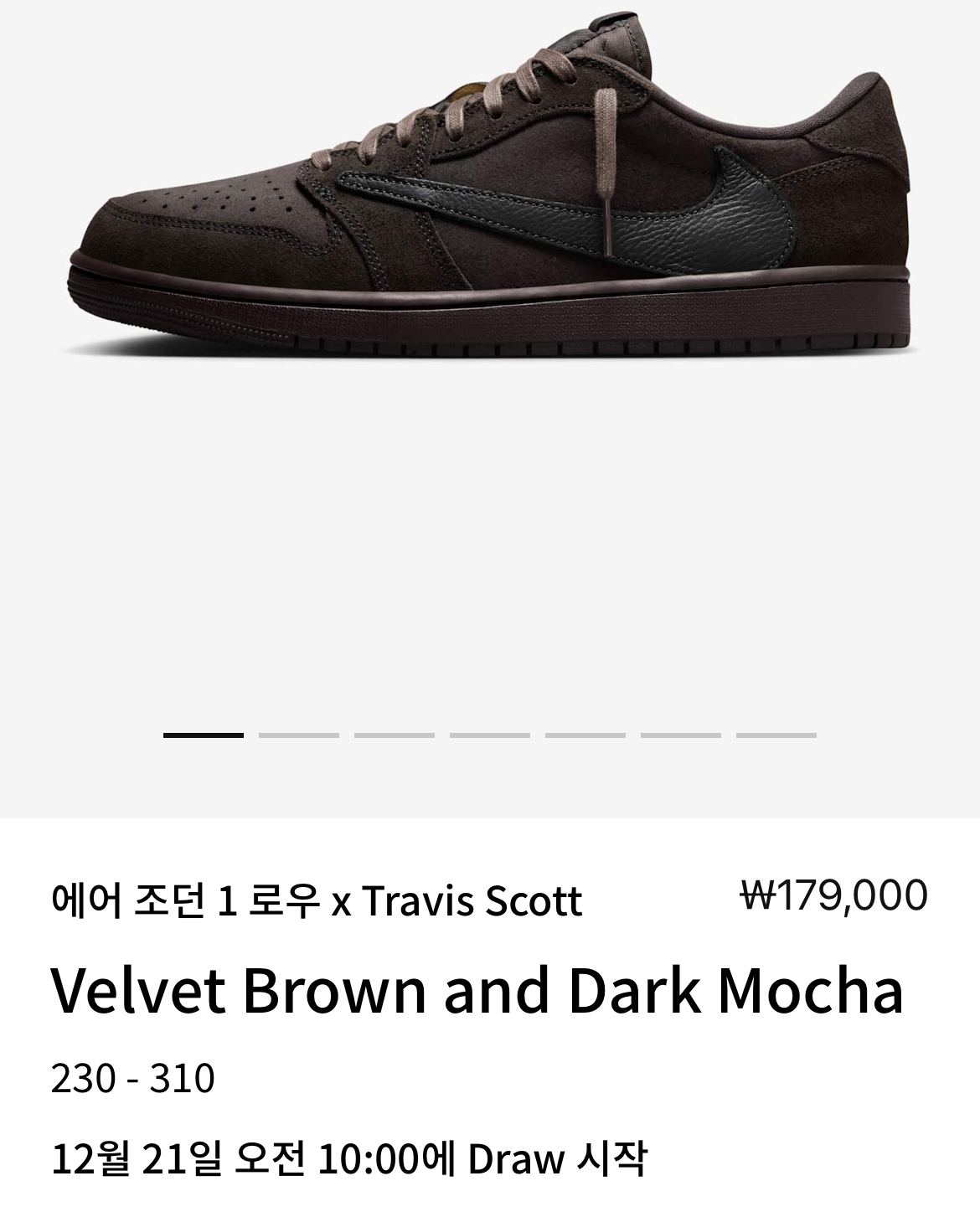Screen dimensions: 980x1212
Task: Select the last image indicator dash
Action: click(x=776, y=735)
